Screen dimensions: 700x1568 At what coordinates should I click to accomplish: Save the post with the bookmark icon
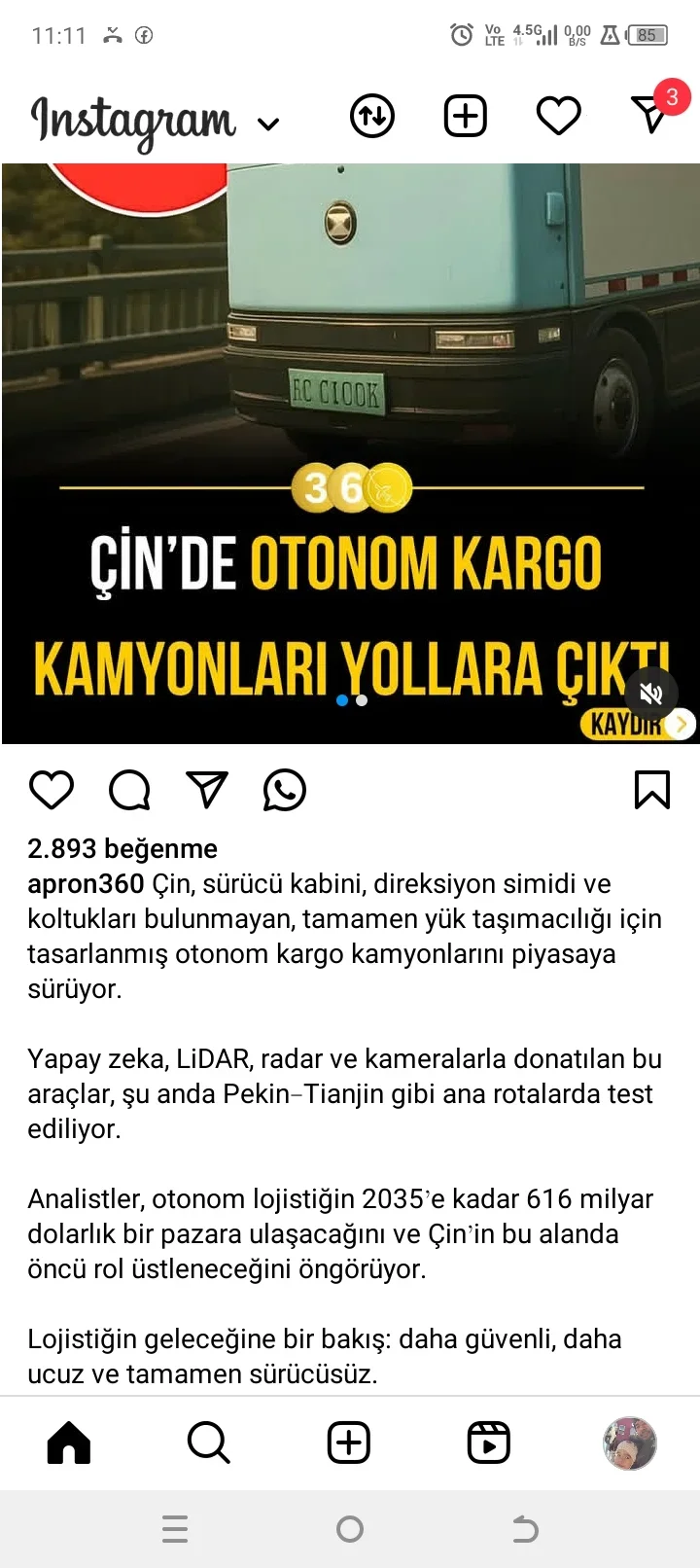[651, 790]
